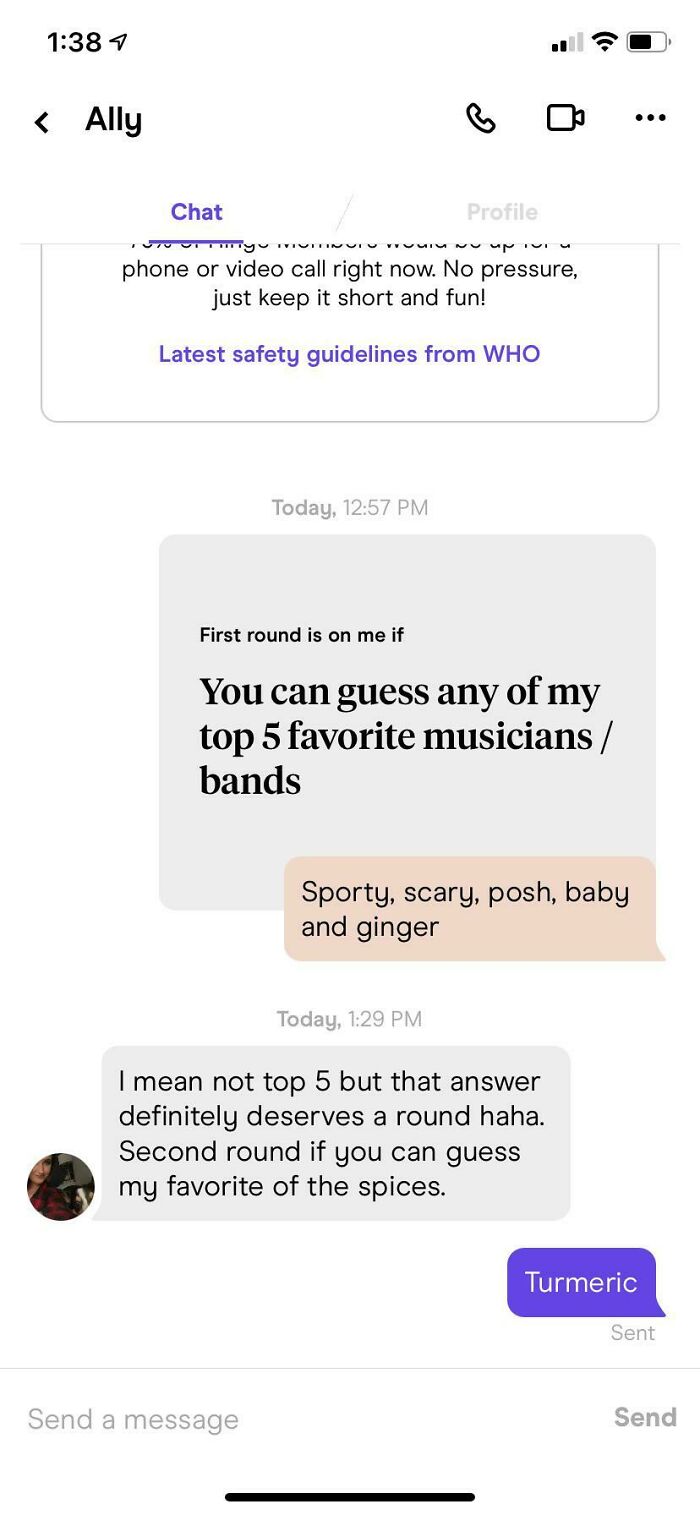This screenshot has height=1515, width=700.
Task: Open Latest safety guidelines from WHO
Action: point(349,354)
